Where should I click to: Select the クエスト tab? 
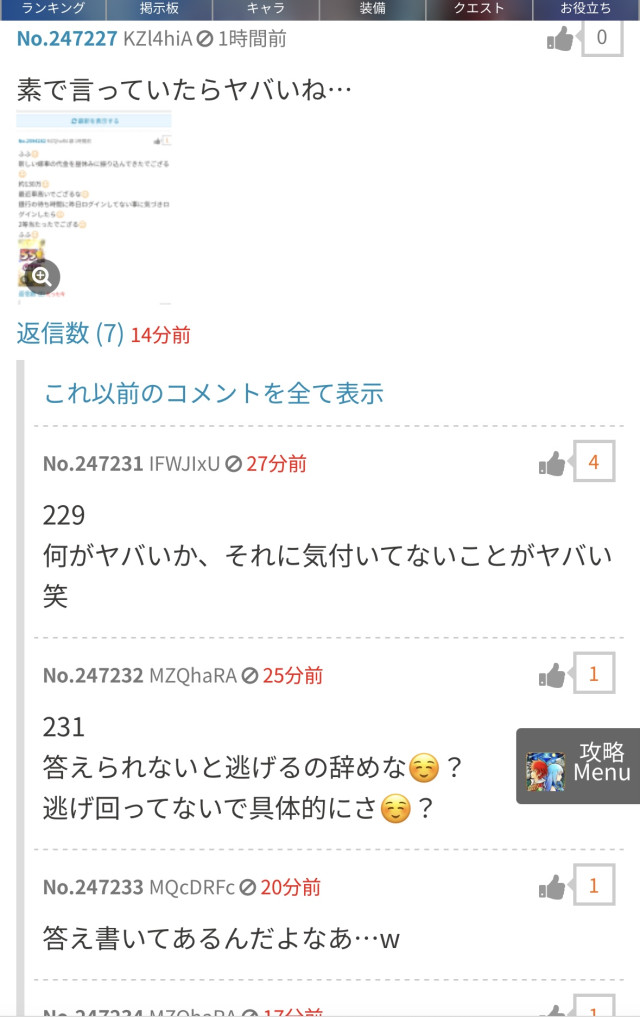(x=479, y=9)
